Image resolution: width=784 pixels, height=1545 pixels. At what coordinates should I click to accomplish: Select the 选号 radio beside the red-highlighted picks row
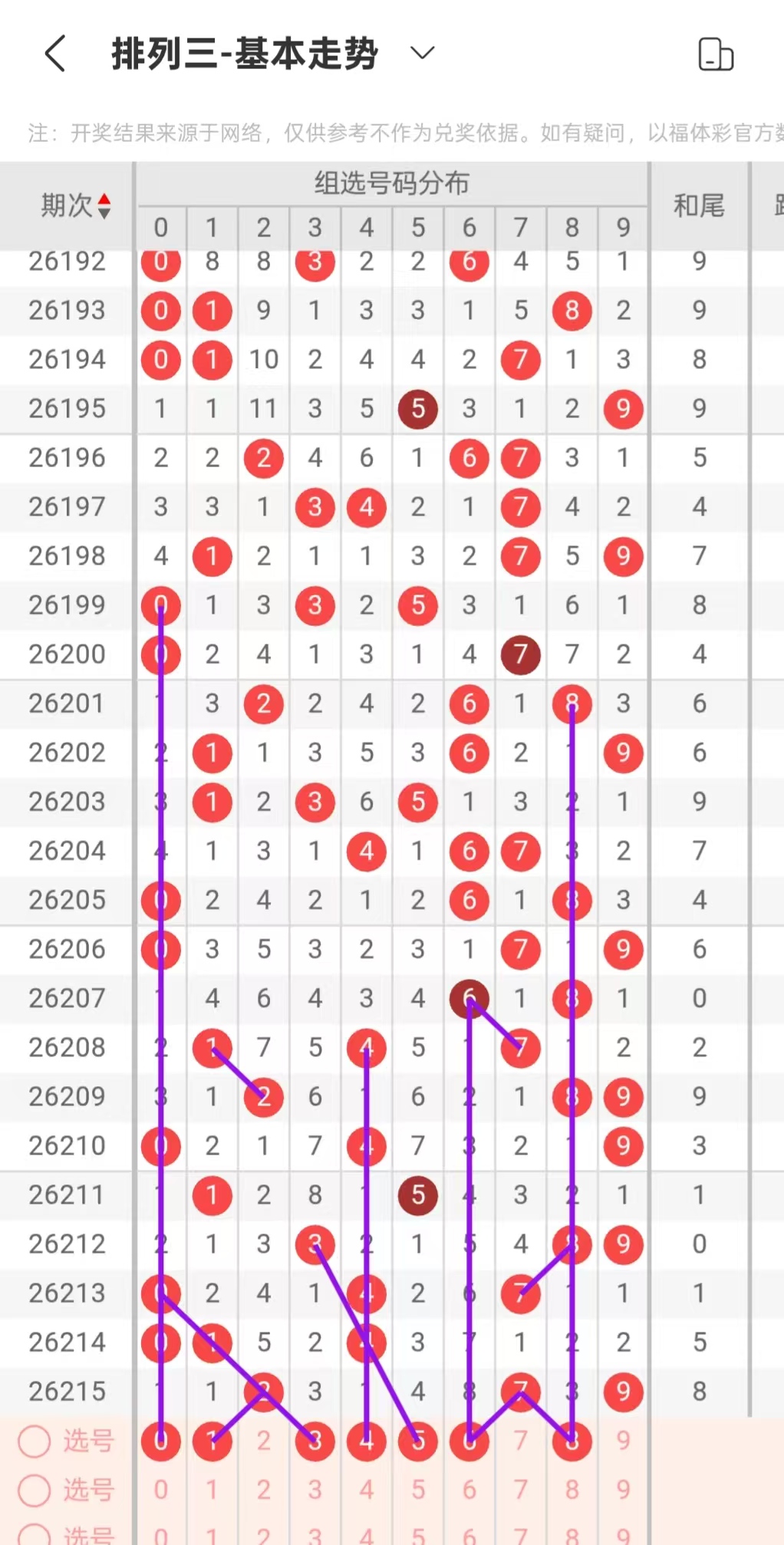click(35, 1441)
